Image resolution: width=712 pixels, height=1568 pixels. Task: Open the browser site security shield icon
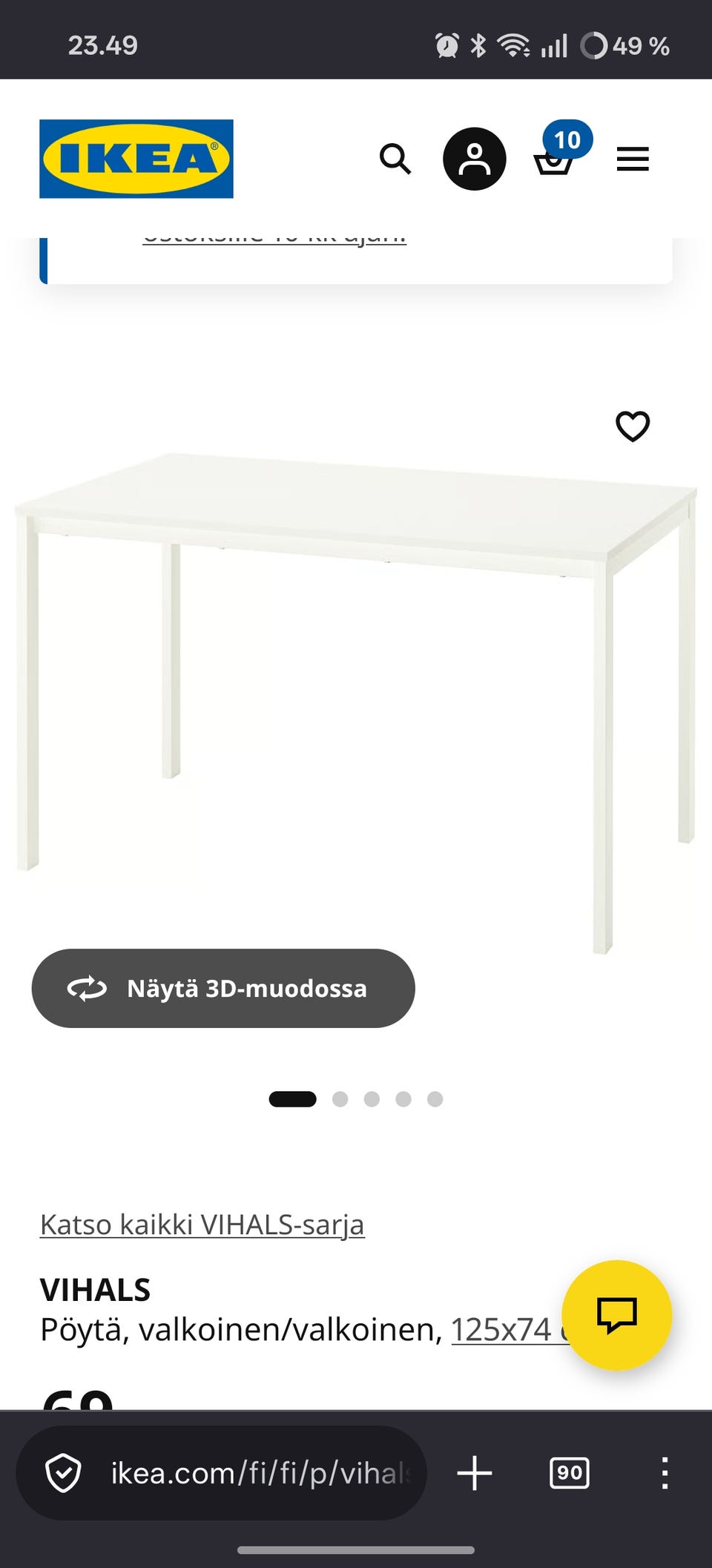tap(64, 1473)
